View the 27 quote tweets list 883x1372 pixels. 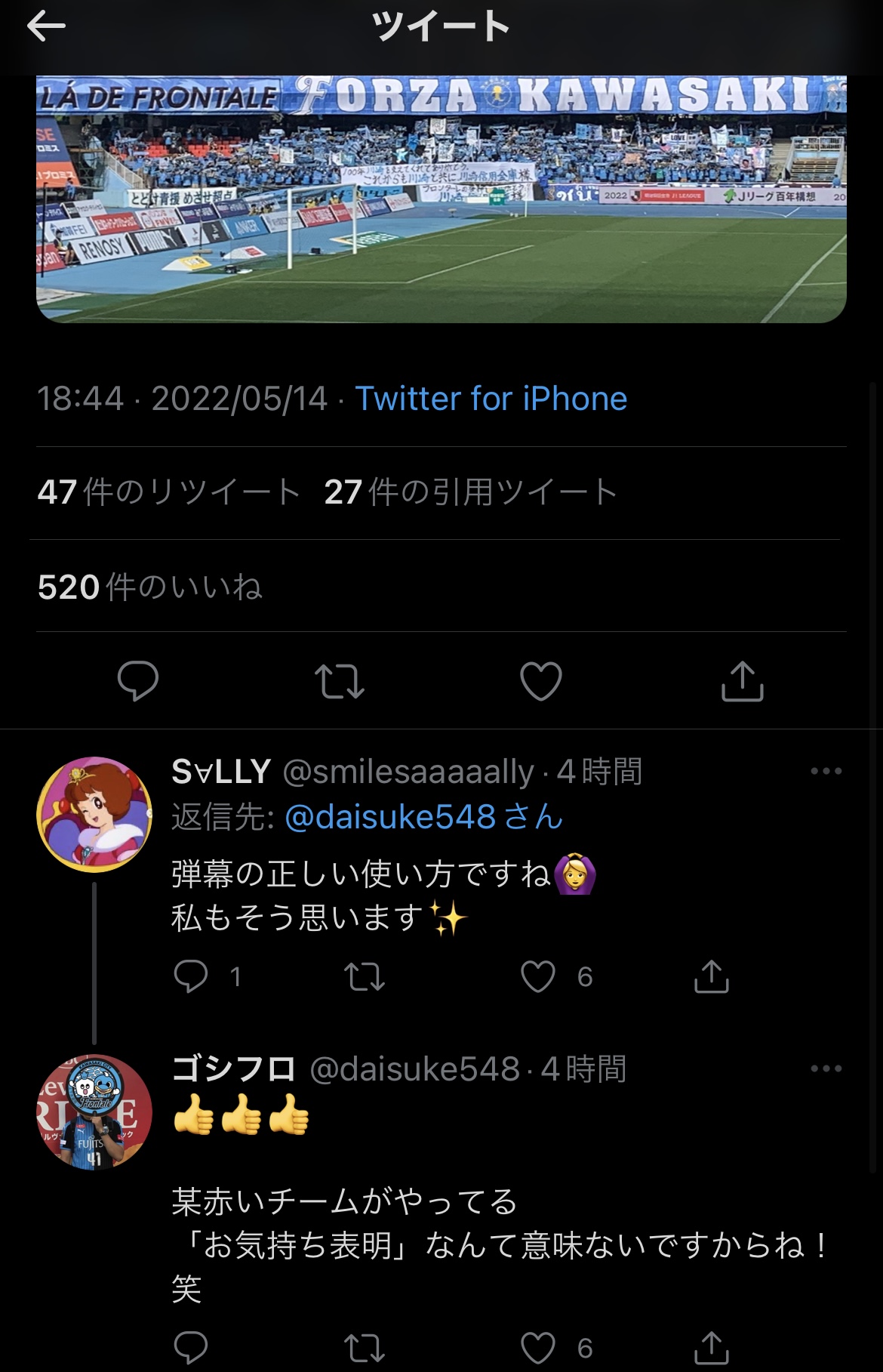[471, 492]
